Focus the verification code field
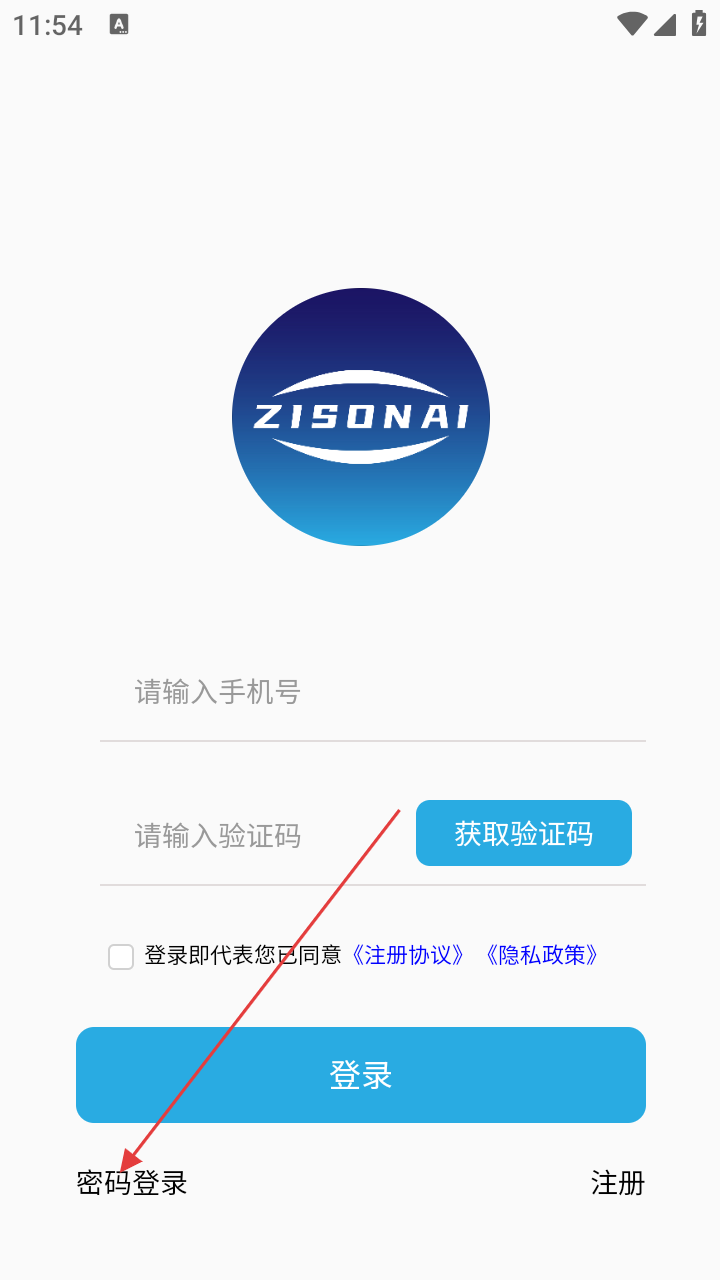720x1280 pixels. point(257,835)
